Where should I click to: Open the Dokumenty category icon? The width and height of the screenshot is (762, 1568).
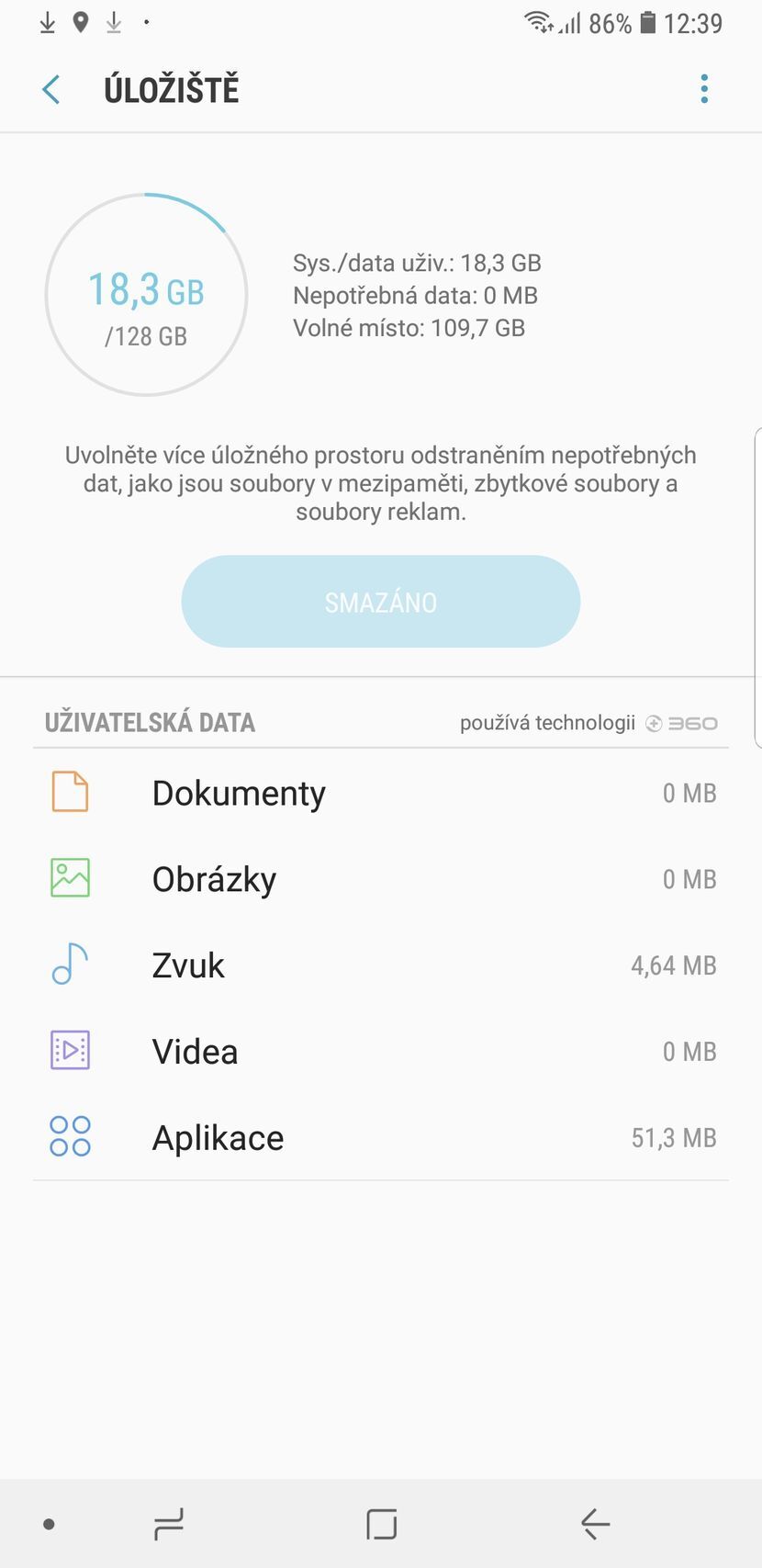(x=69, y=793)
